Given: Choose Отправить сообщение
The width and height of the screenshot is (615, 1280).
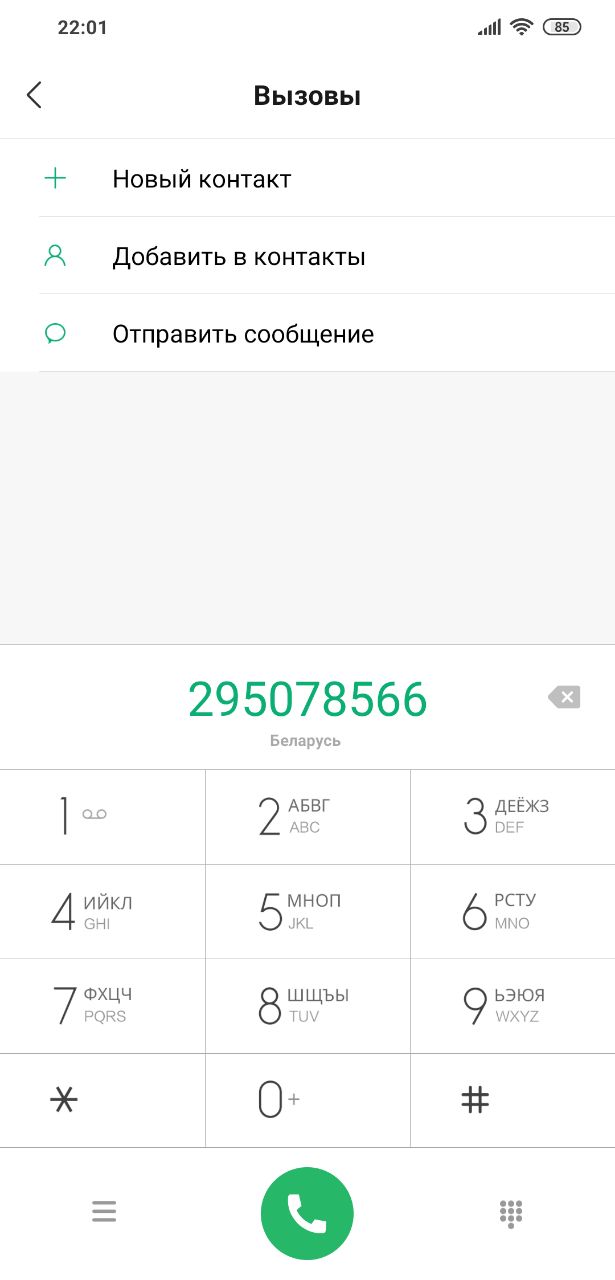Looking at the screenshot, I should pyautogui.click(x=307, y=334).
